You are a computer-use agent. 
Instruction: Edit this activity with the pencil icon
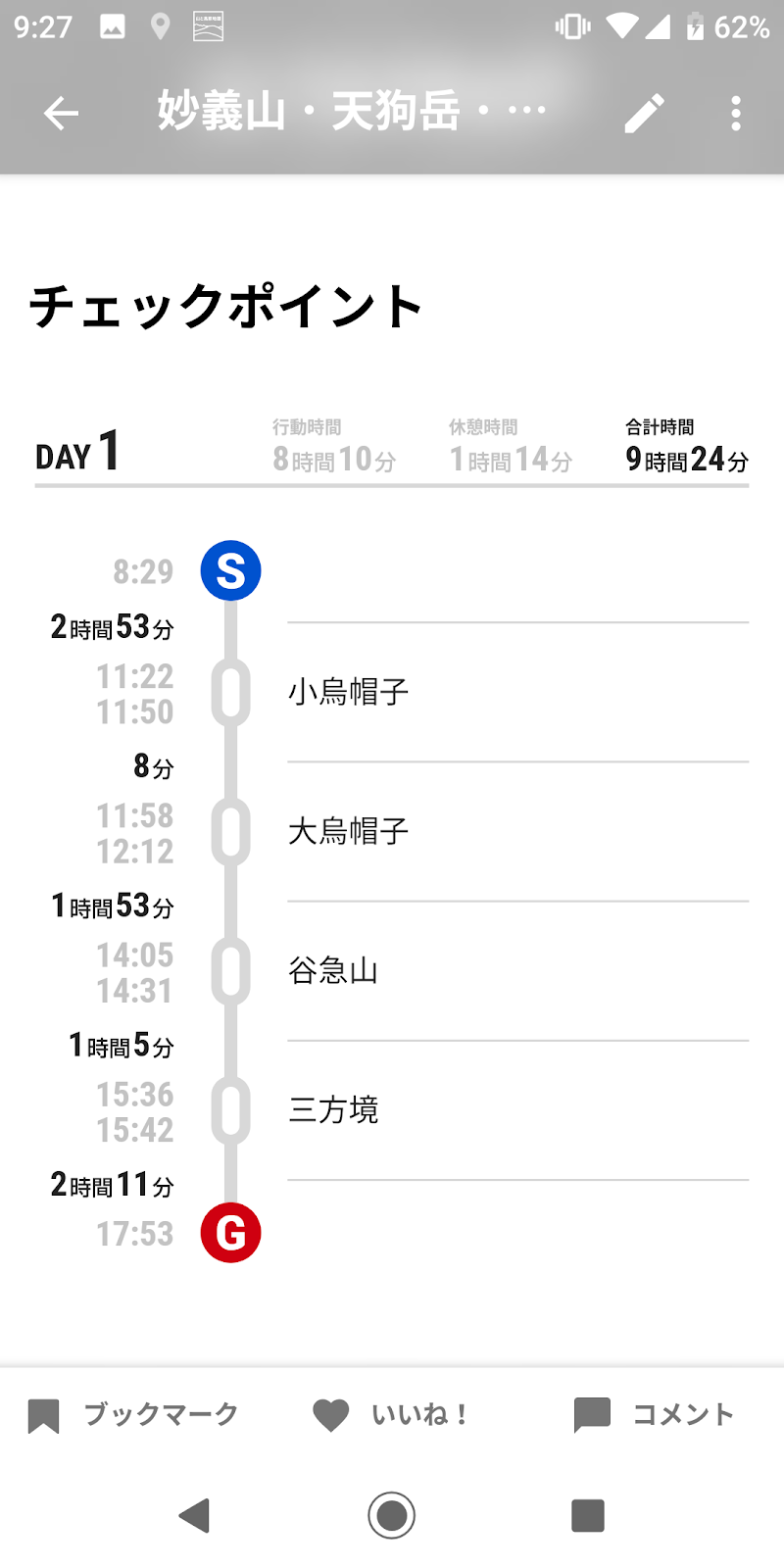pos(644,114)
